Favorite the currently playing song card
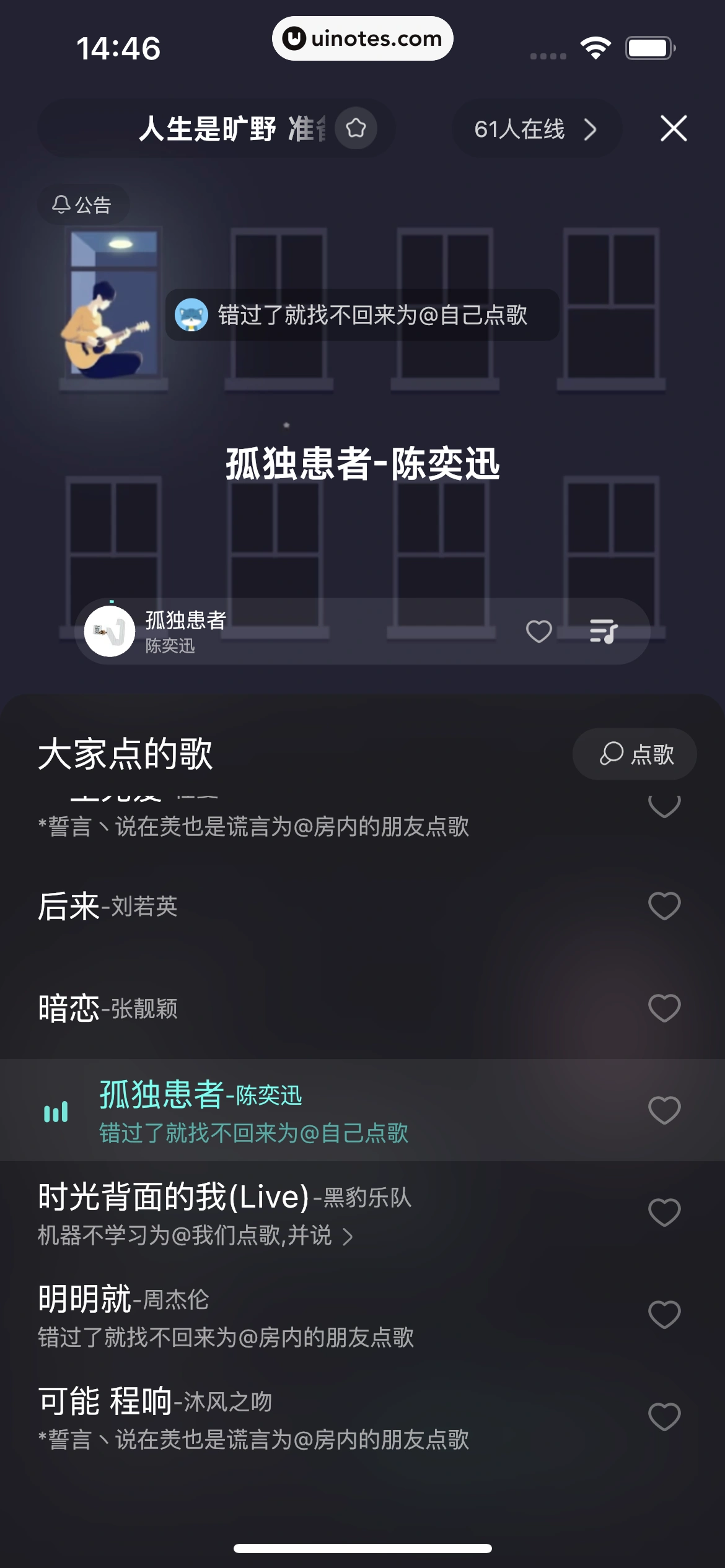Screen dimensions: 725x1568 coord(538,631)
